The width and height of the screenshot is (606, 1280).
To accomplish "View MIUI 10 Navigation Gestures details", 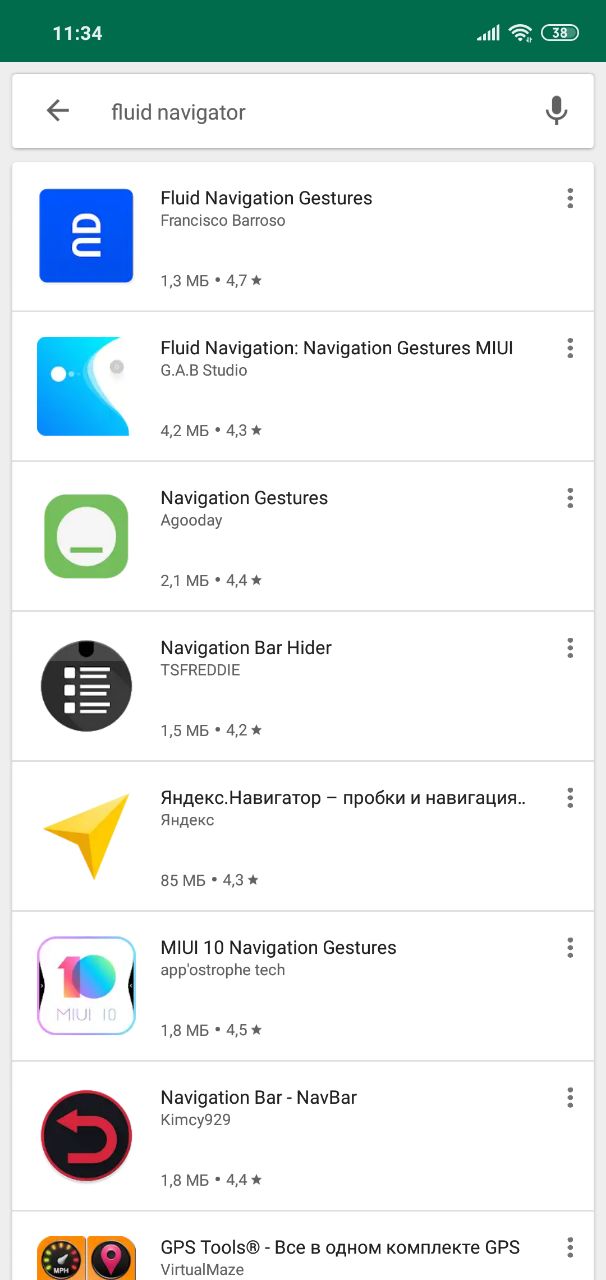I will click(x=302, y=987).
